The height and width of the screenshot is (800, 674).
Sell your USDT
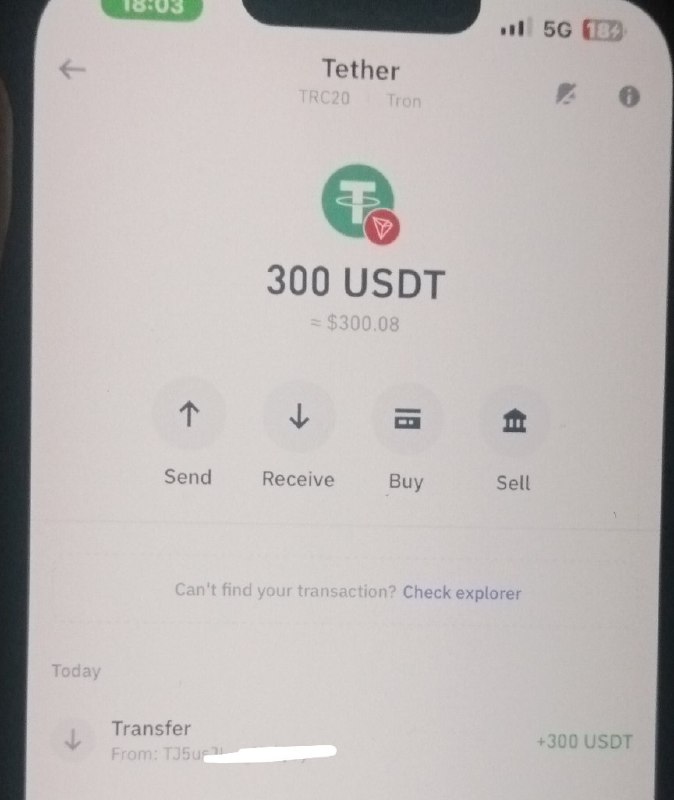[514, 423]
